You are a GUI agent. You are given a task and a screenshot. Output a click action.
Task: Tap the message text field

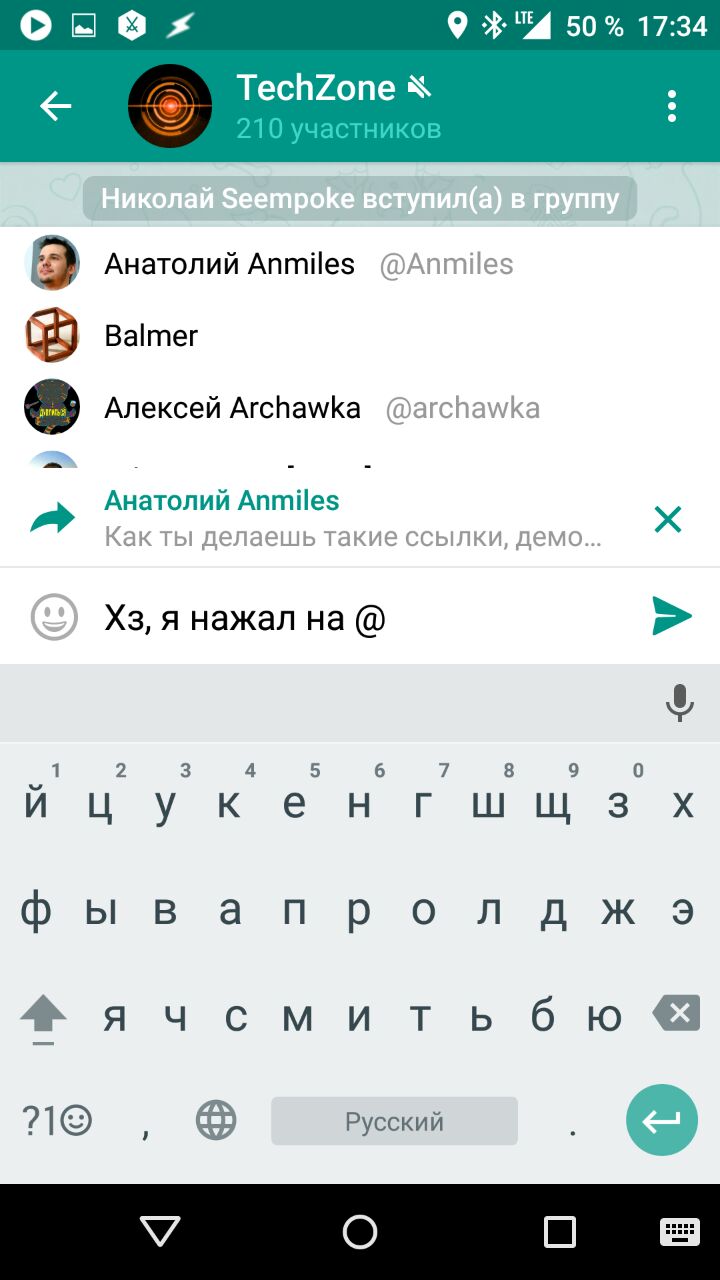(x=360, y=619)
